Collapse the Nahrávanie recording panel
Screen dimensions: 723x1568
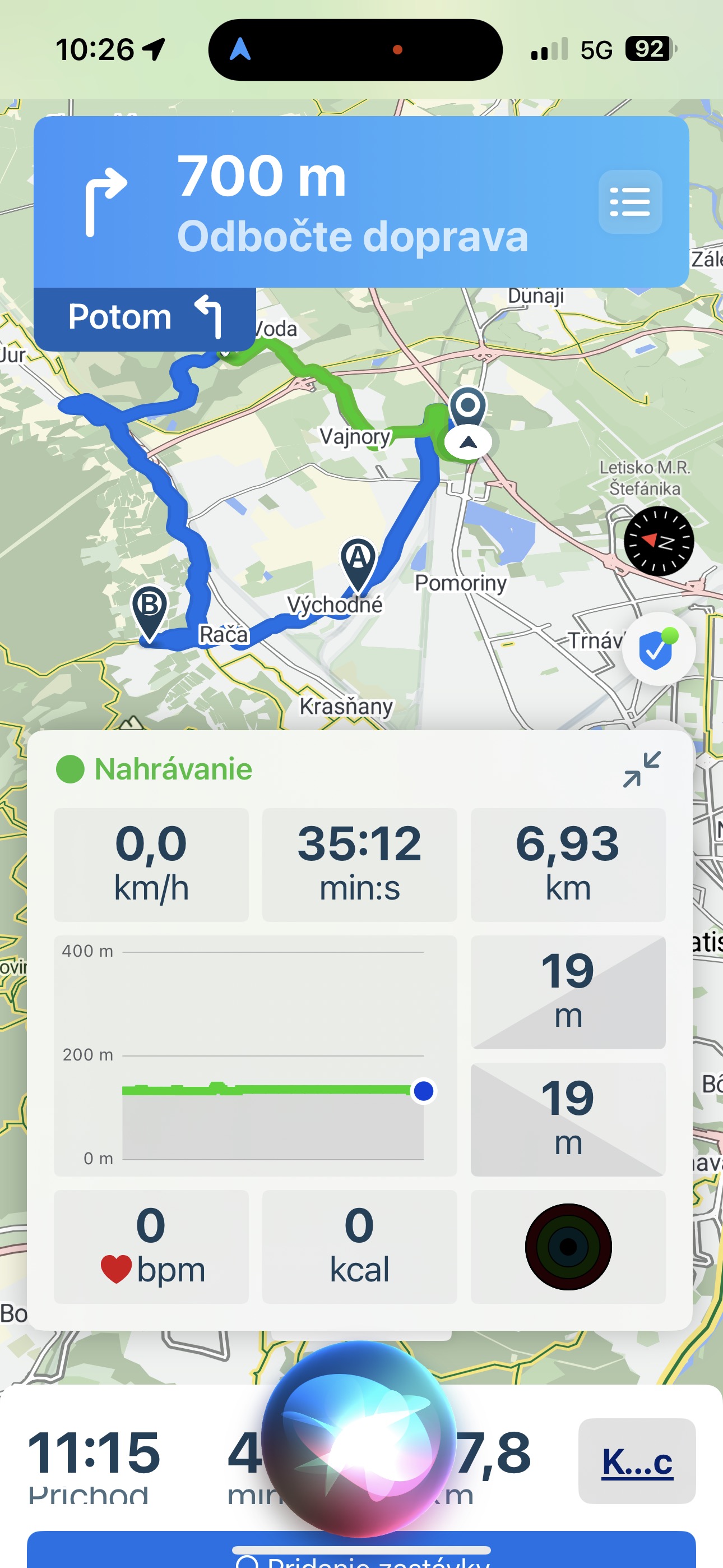[x=641, y=769]
